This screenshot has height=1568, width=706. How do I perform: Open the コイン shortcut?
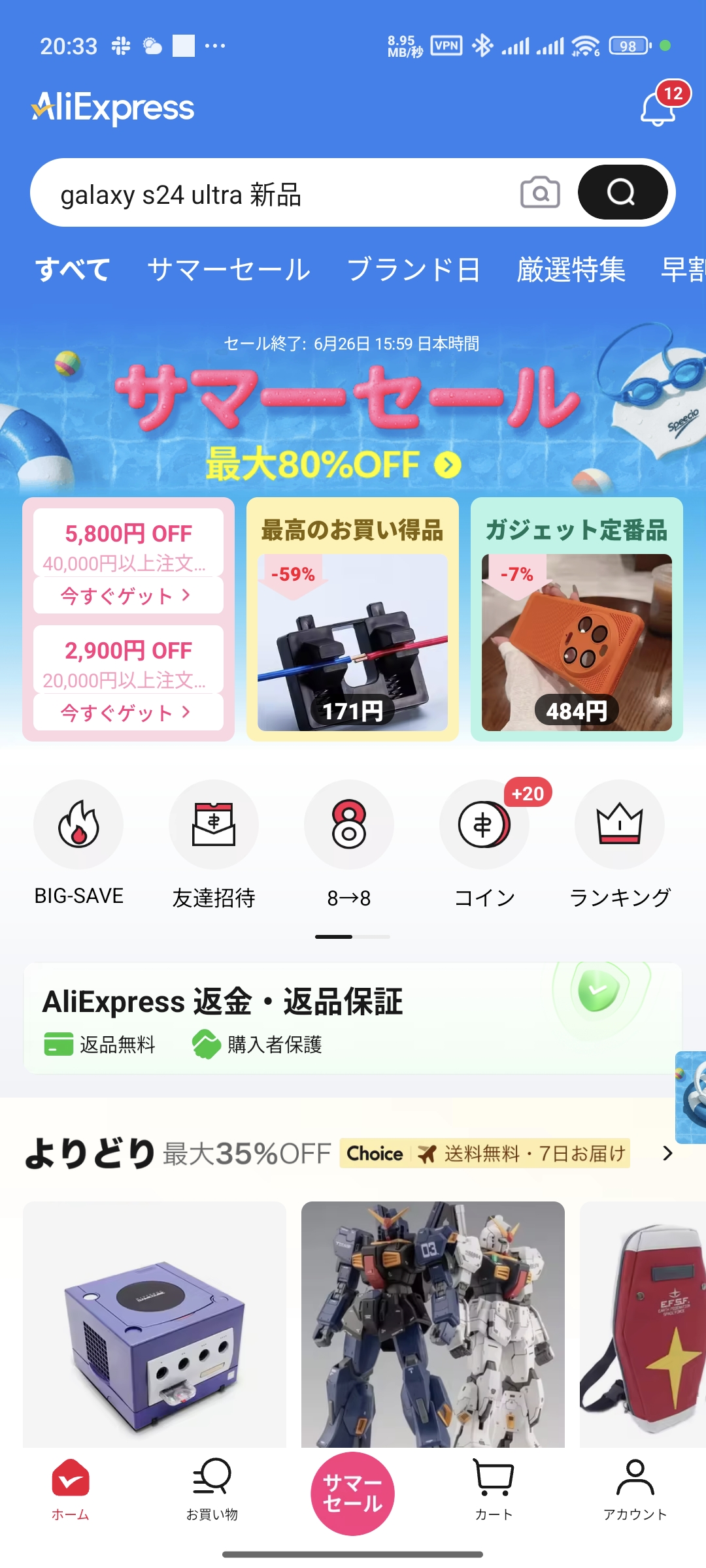click(x=484, y=843)
